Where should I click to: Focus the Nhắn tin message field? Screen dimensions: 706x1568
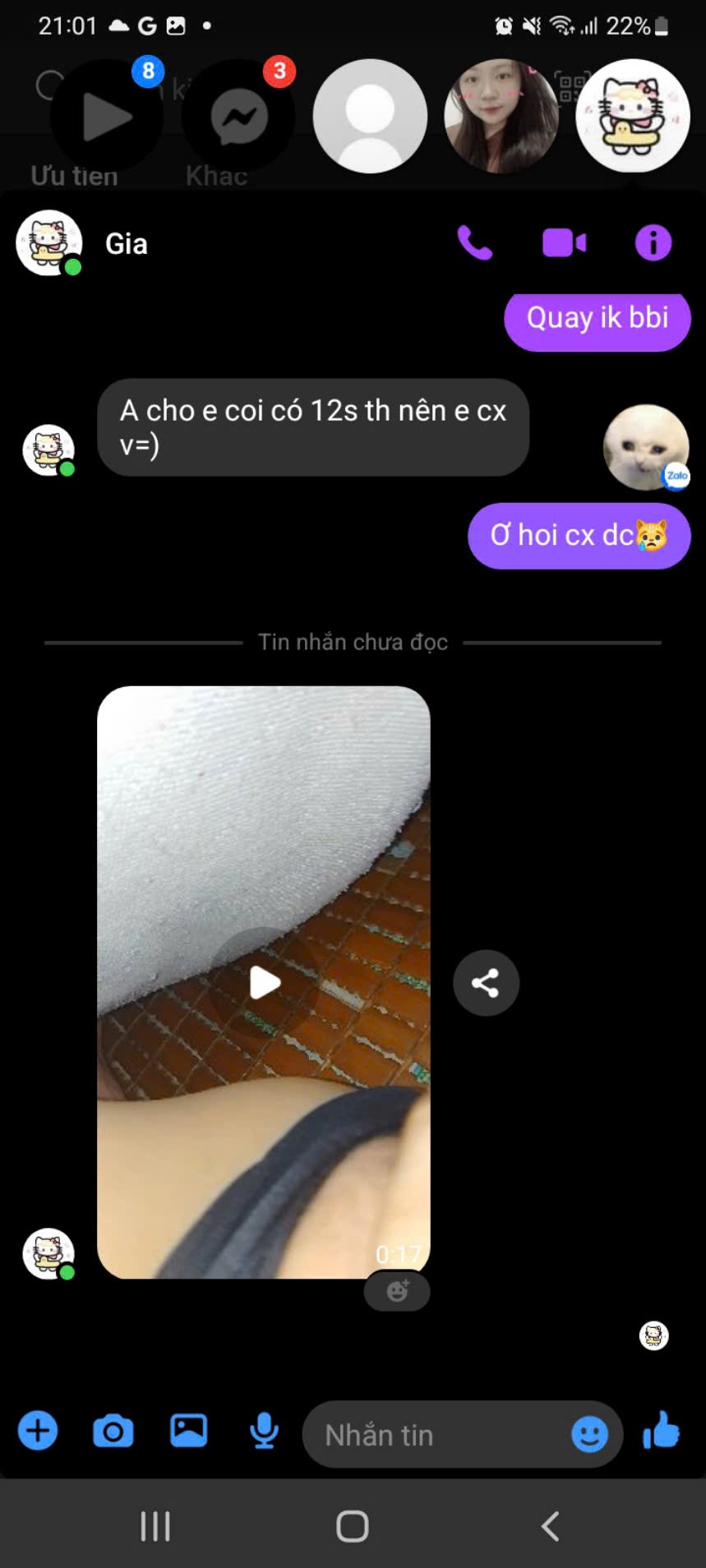click(436, 1435)
